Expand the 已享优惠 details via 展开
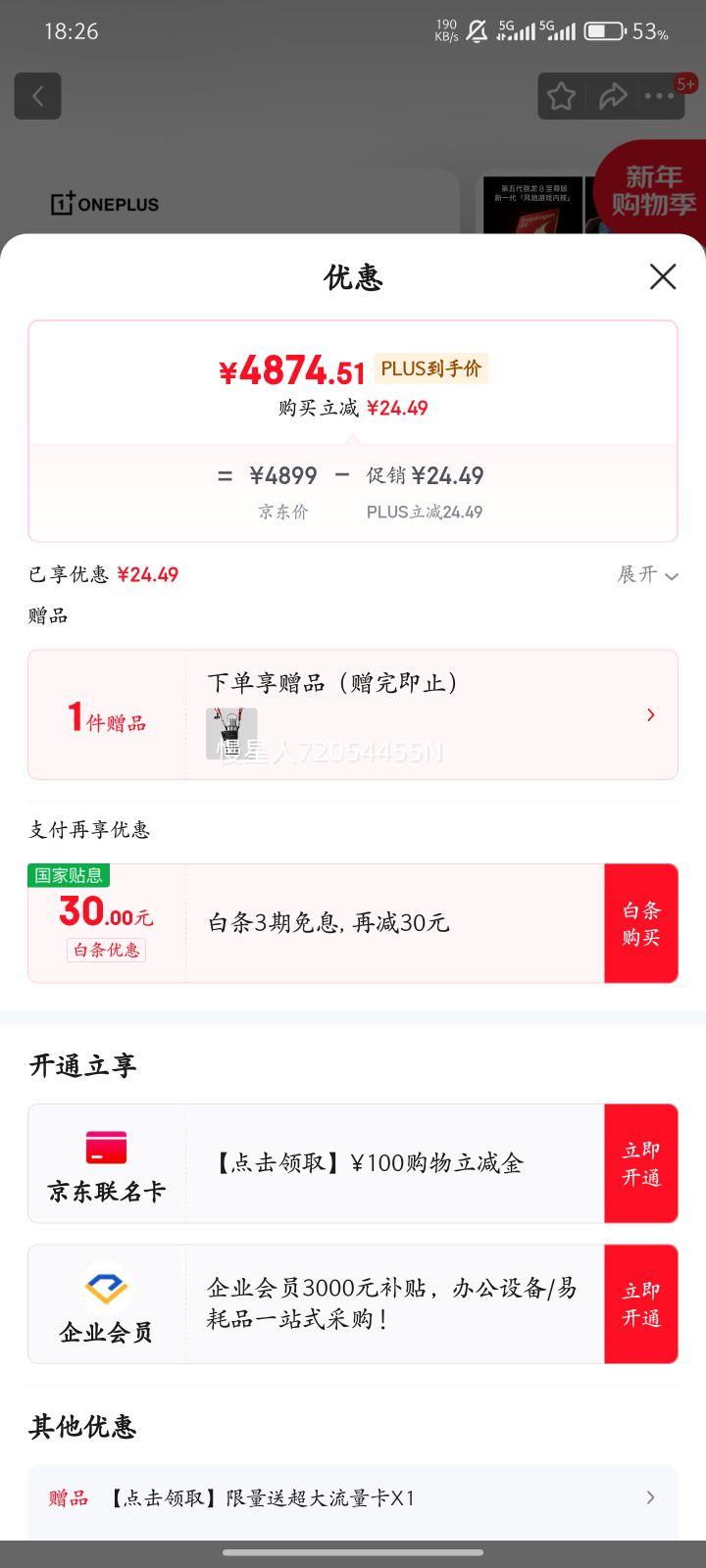 647,575
